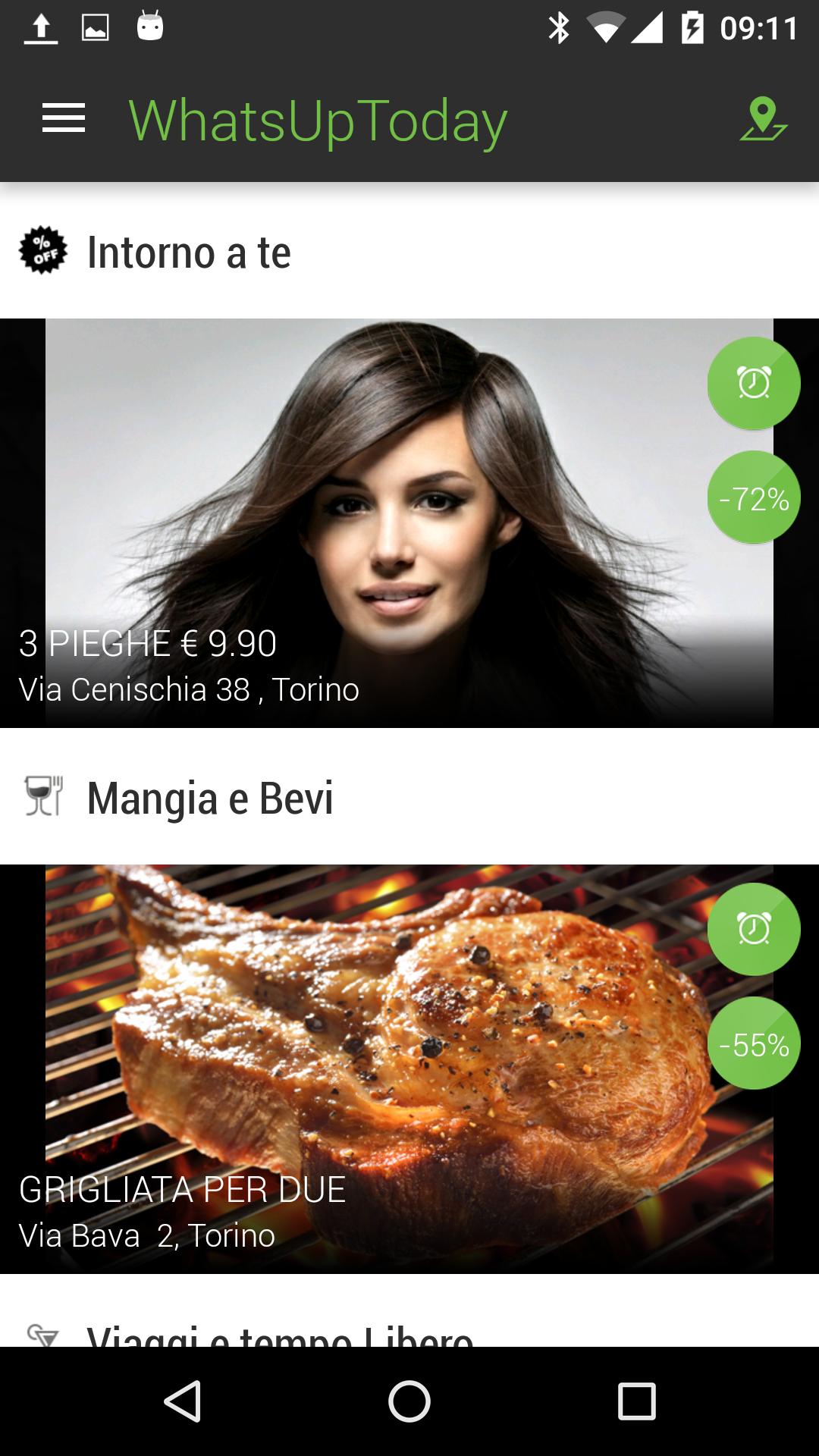The width and height of the screenshot is (819, 1456).
Task: Go back using the system back button
Action: 183,1401
